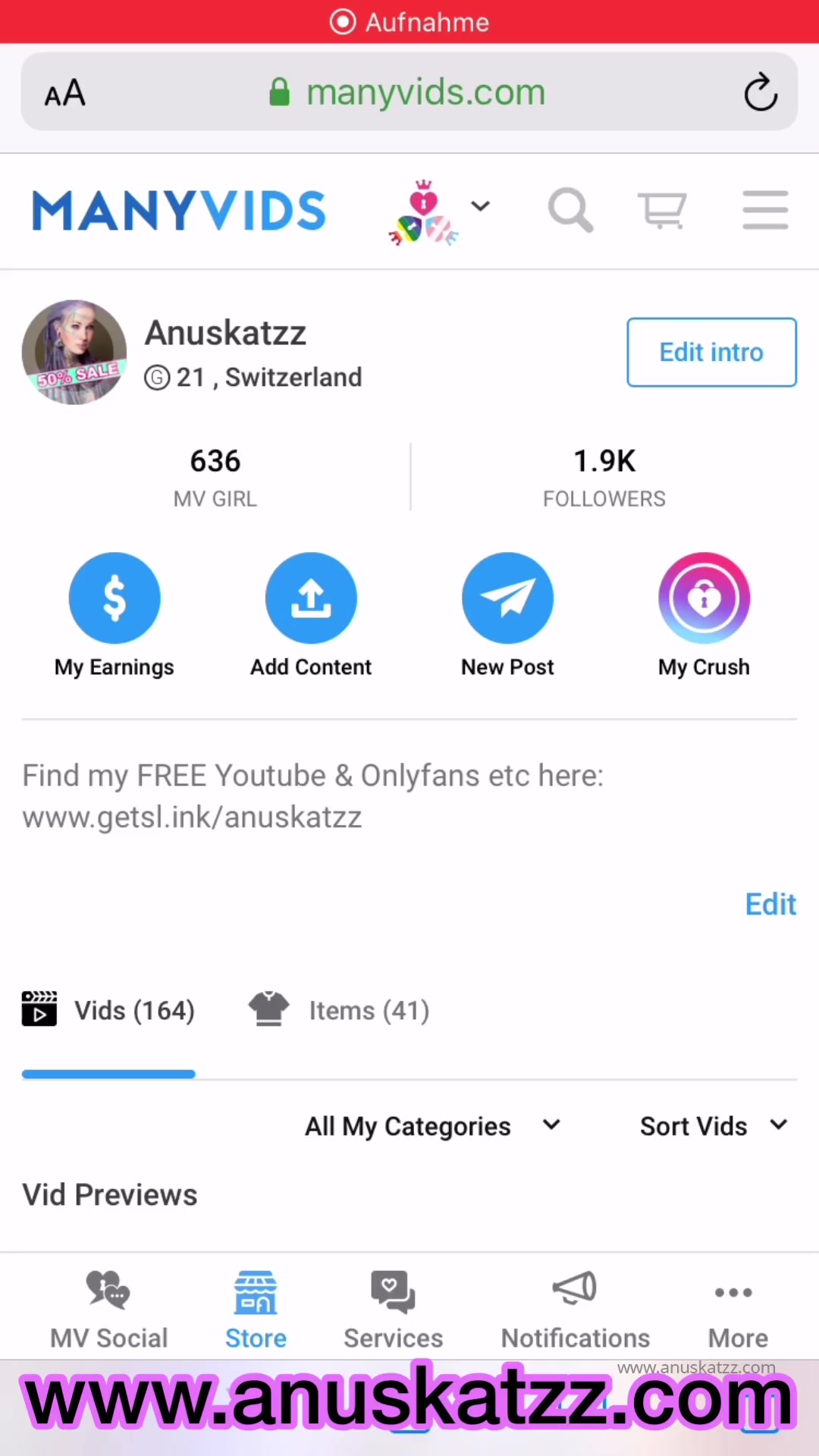Screen dimensions: 819x1456
Task: Open the hamburger menu
Action: click(764, 209)
